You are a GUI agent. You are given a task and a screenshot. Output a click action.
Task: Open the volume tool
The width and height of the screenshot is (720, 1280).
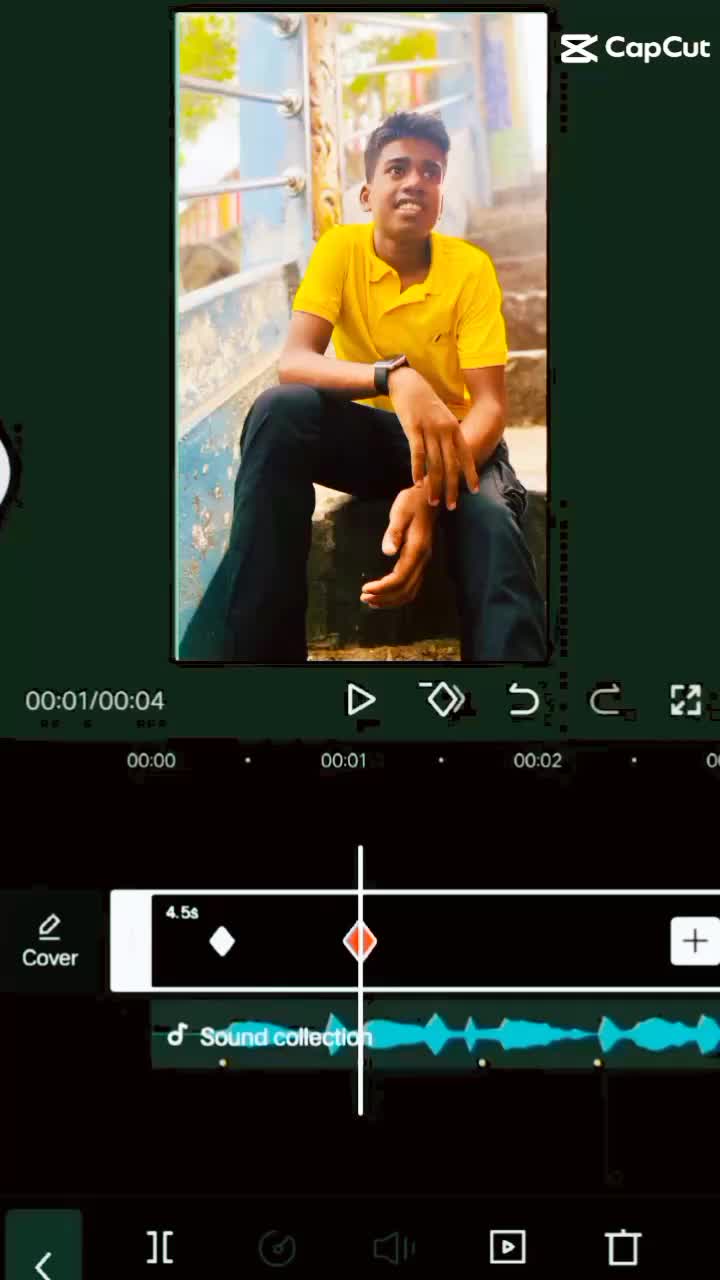(x=393, y=1247)
